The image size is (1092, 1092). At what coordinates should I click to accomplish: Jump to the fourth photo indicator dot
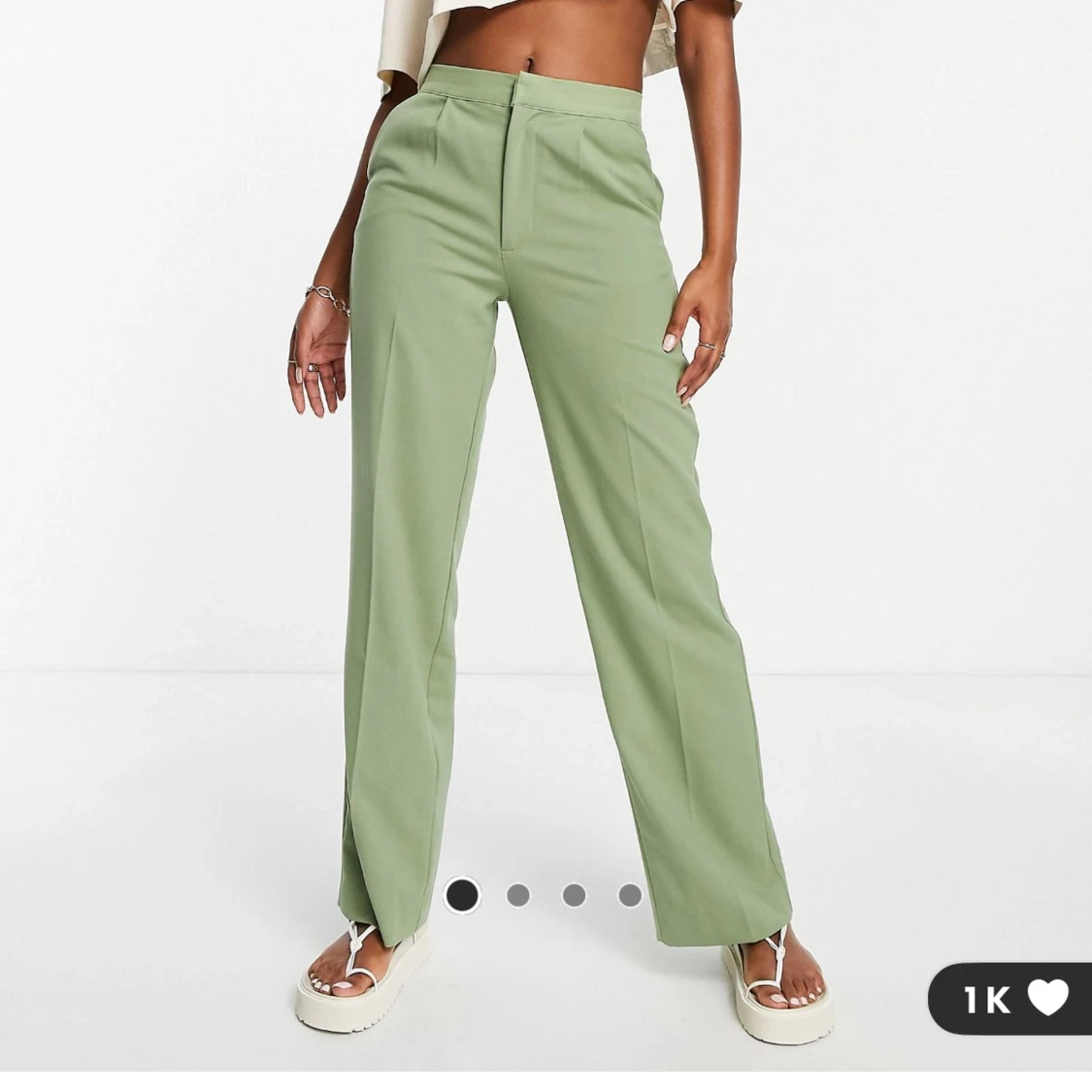[630, 895]
